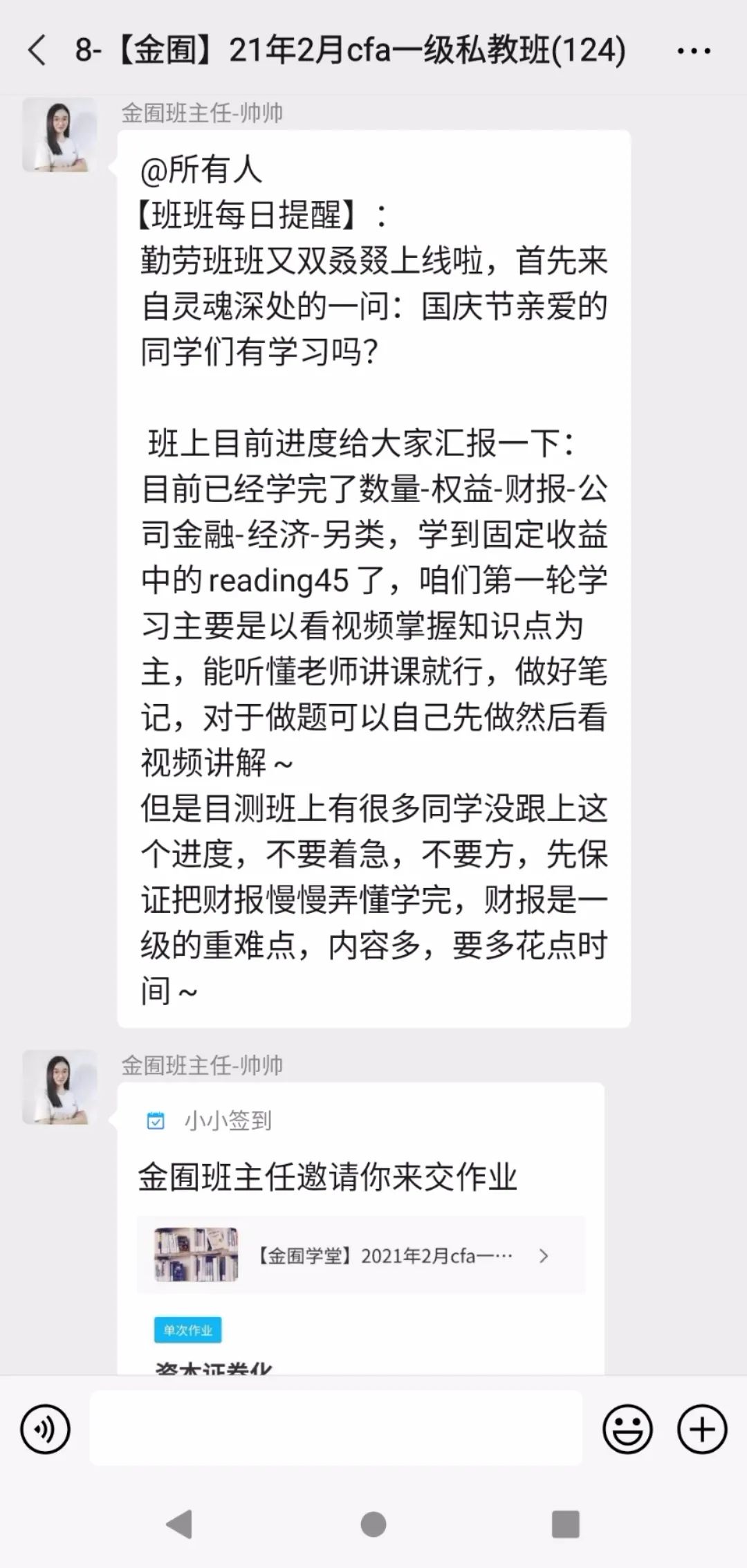Viewport: 747px width, 1568px height.
Task: Open the 【金囿学堂】2021年2月cfa course link
Action: click(361, 1255)
